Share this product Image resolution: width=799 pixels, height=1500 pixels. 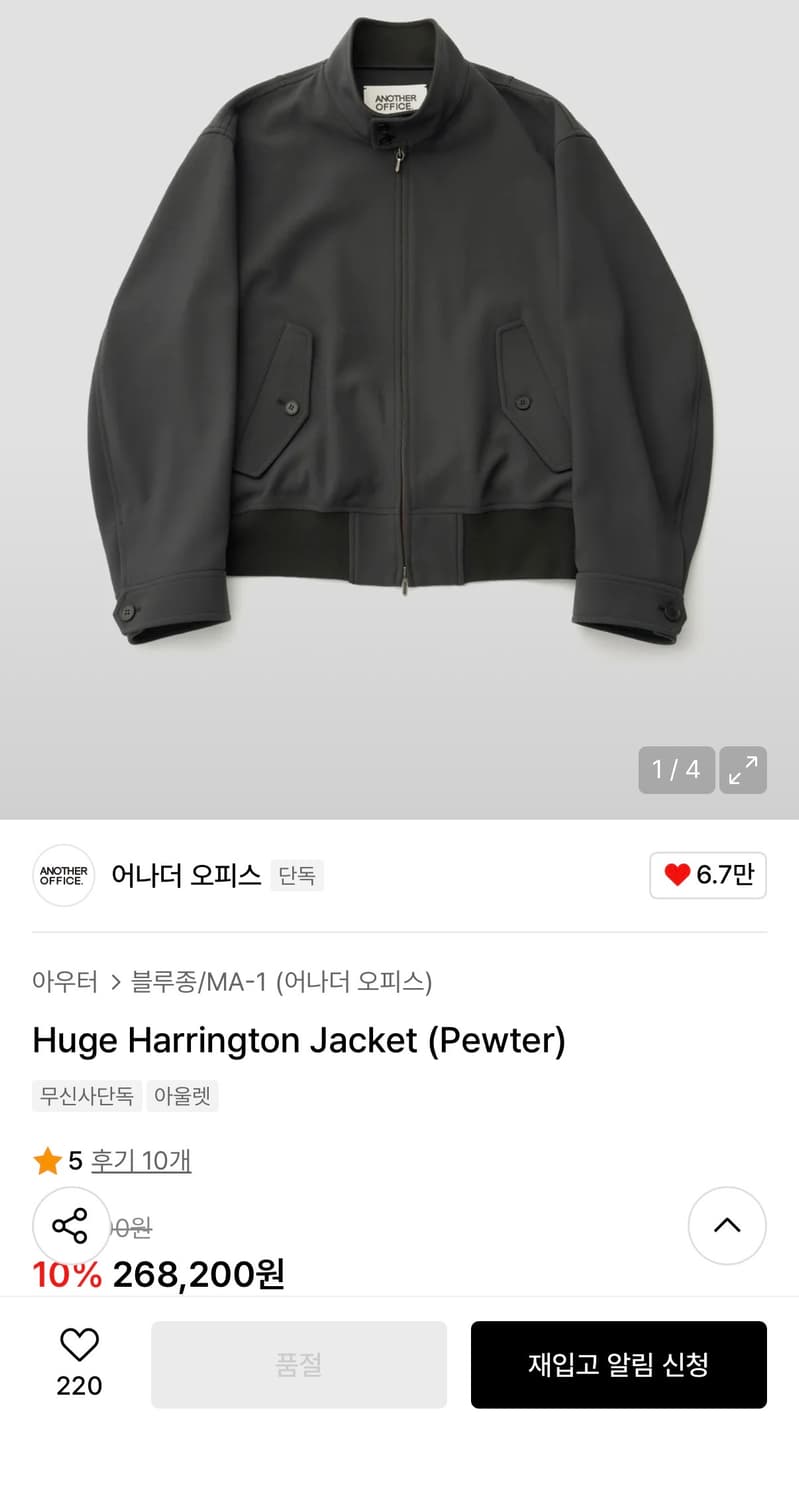71,1225
